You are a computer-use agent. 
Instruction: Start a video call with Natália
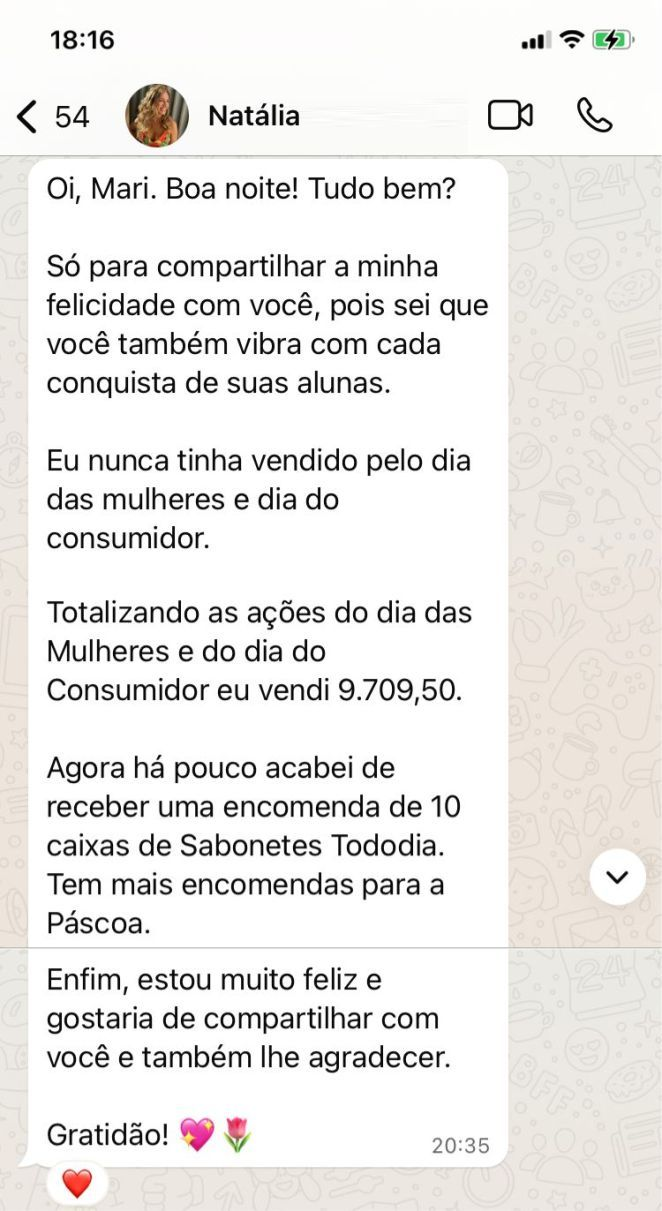pyautogui.click(x=510, y=116)
